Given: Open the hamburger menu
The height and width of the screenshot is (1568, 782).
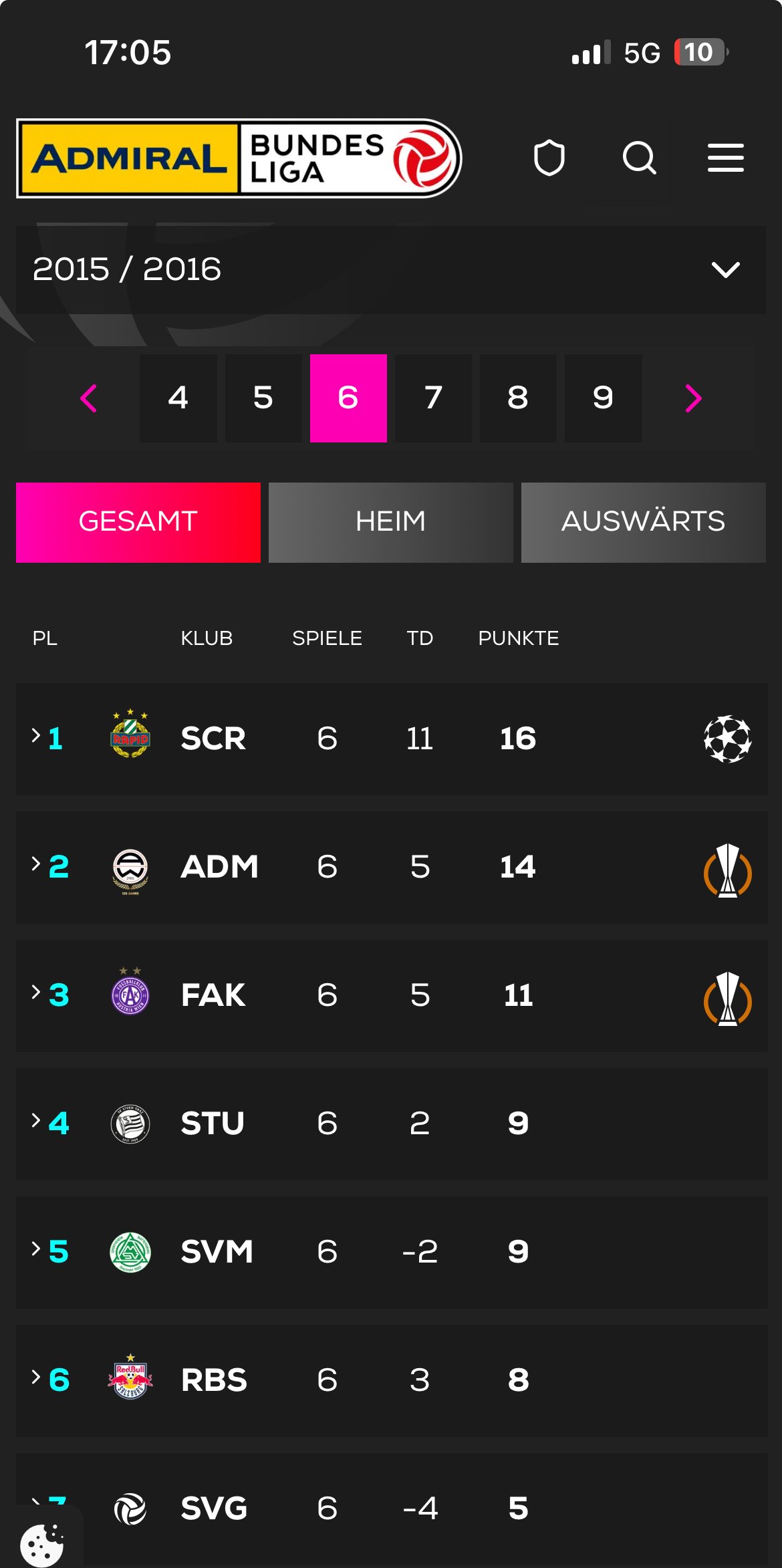Looking at the screenshot, I should tap(726, 158).
